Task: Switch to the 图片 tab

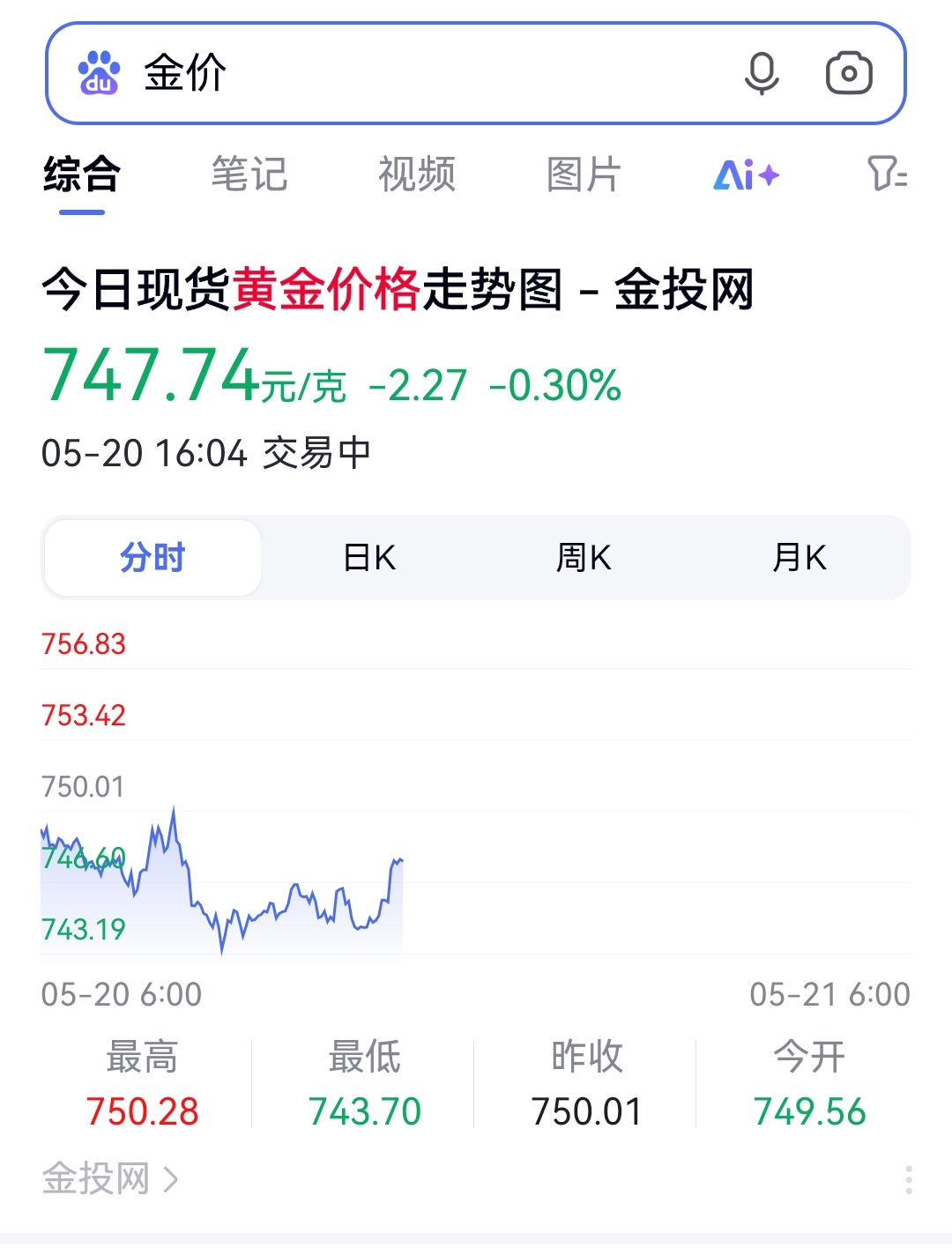Action: pyautogui.click(x=584, y=175)
